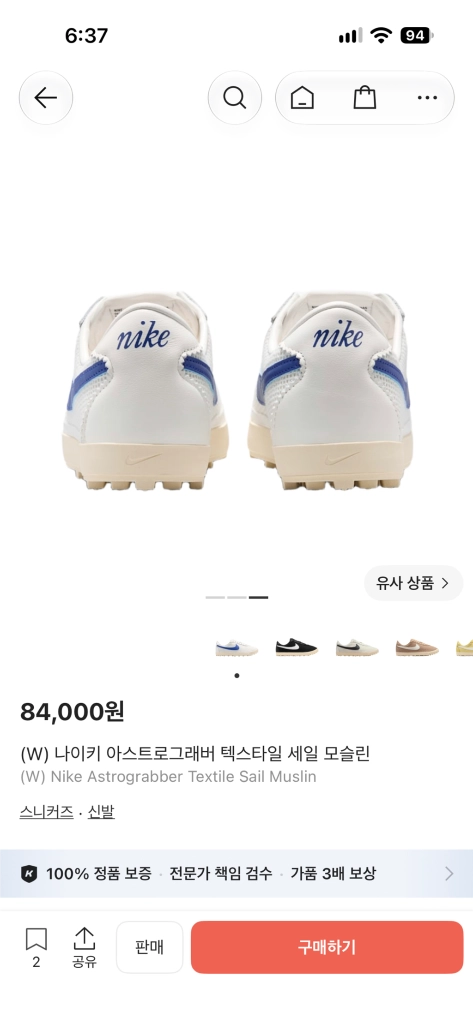Select the sail and black swoosh variant
The image size is (473, 1024).
(x=357, y=648)
